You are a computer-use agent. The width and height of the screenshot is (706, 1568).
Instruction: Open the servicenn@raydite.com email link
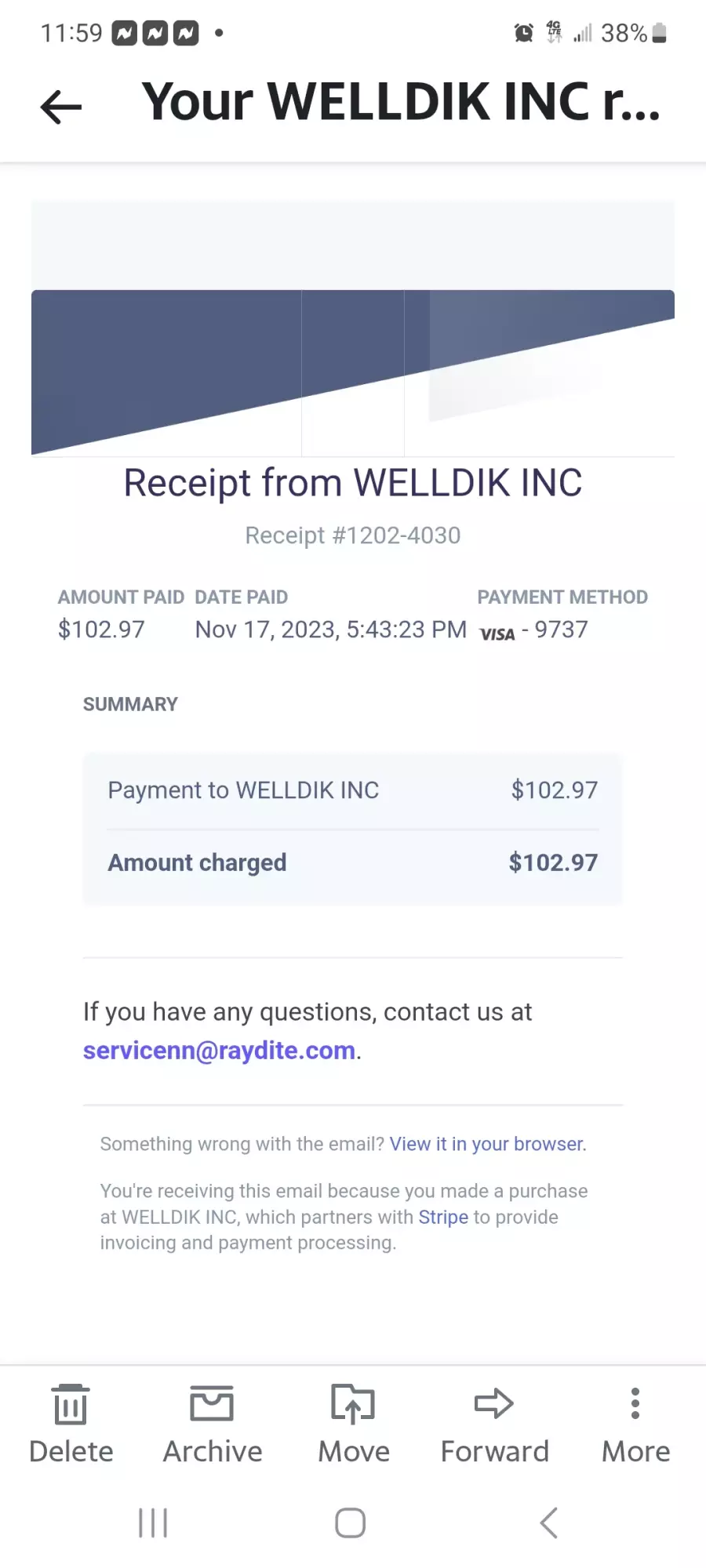click(220, 1051)
